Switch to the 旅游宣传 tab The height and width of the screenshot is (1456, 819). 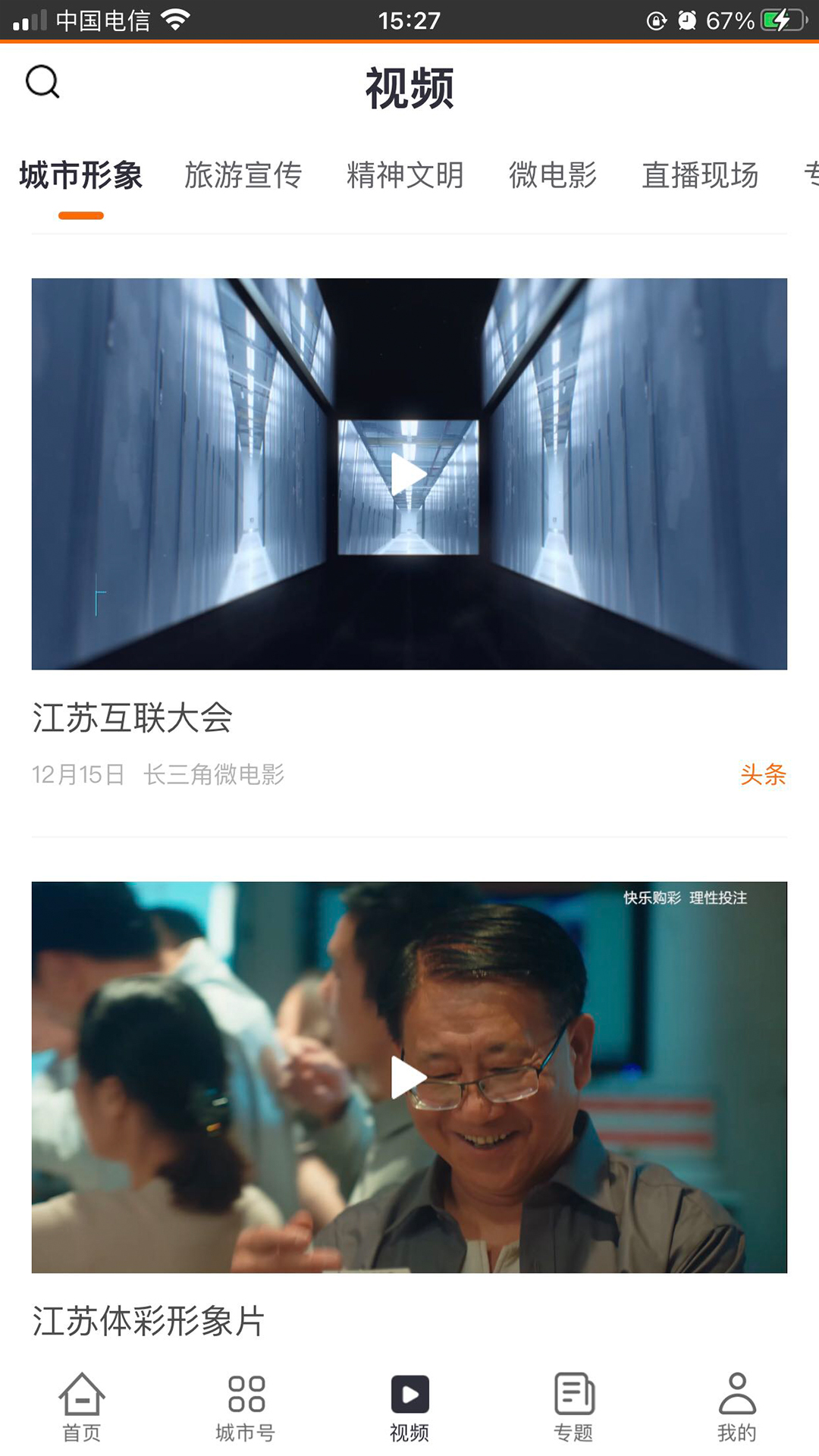[243, 176]
